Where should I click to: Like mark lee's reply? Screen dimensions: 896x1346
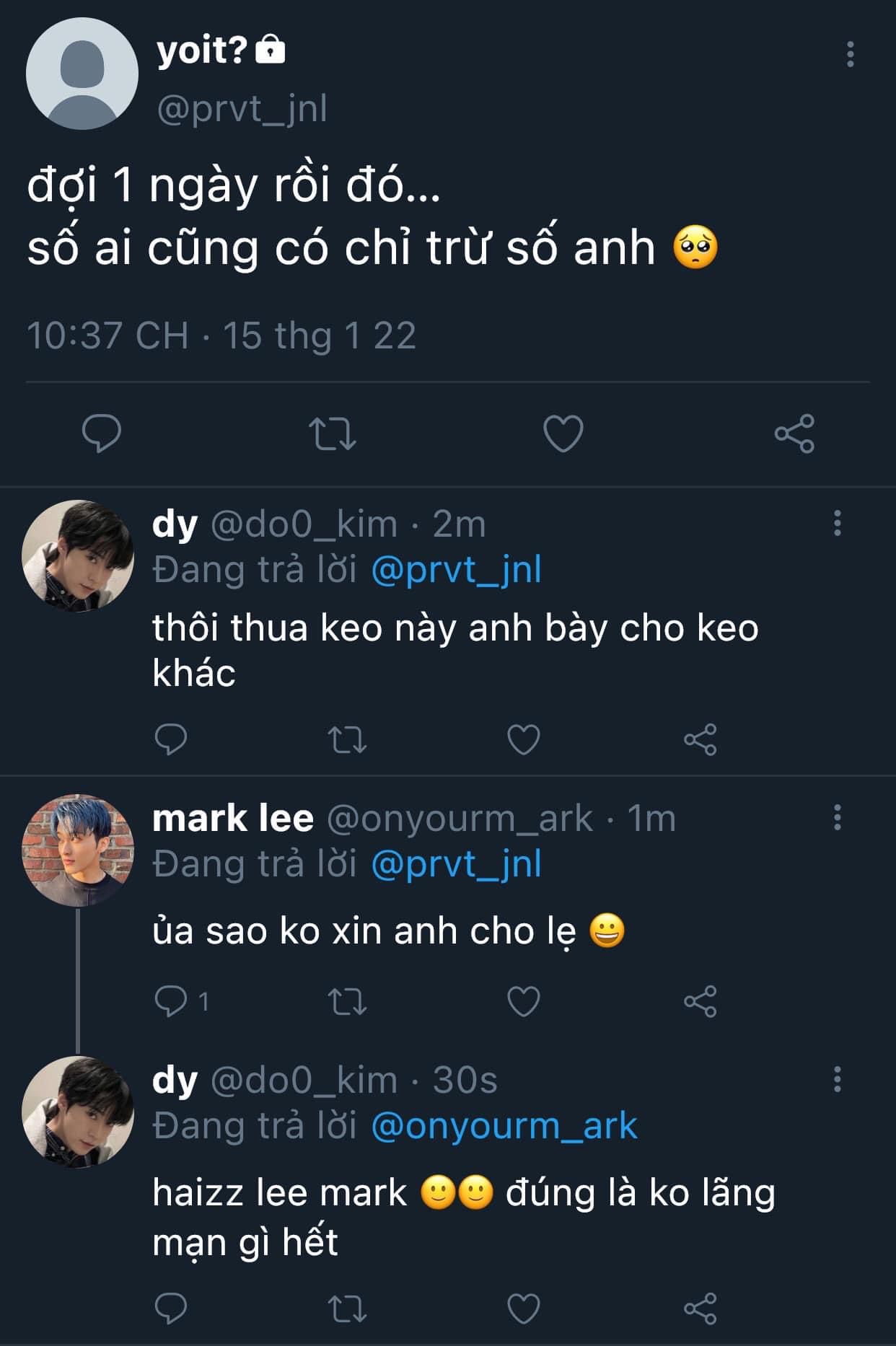tap(524, 1001)
